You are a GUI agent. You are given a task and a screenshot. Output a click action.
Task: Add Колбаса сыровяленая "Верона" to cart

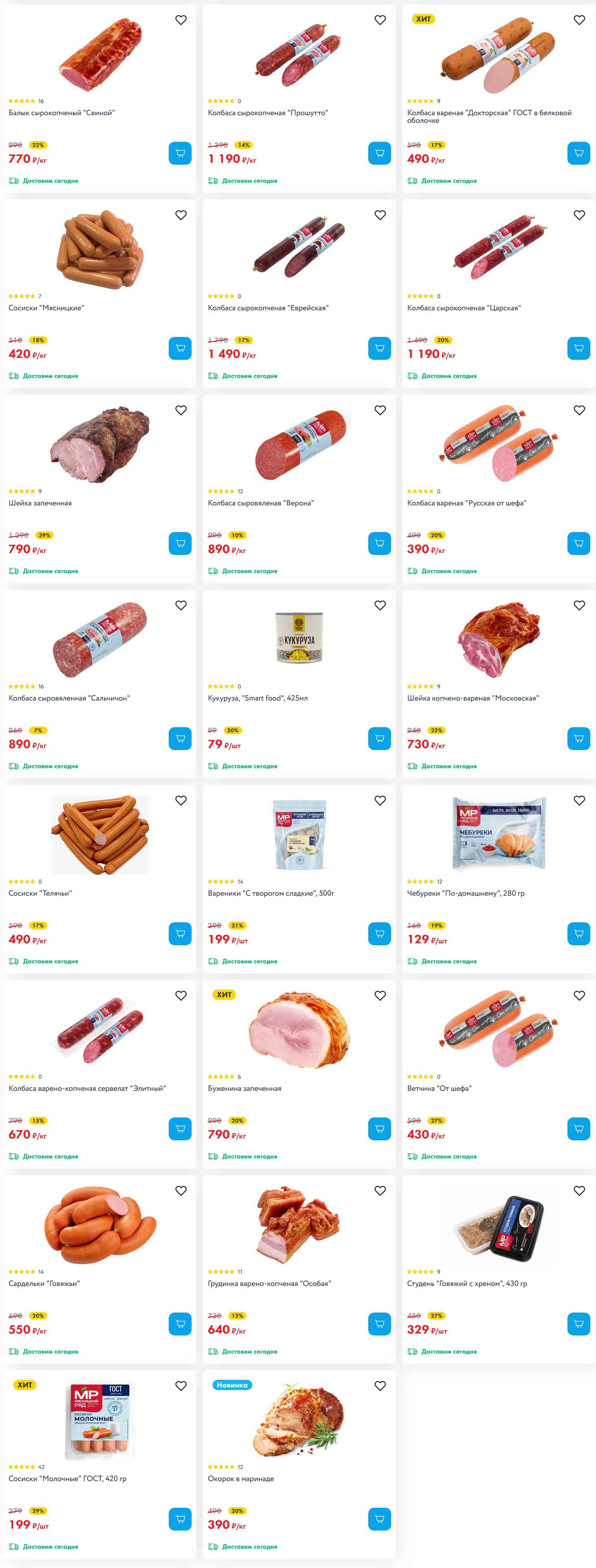click(x=379, y=544)
